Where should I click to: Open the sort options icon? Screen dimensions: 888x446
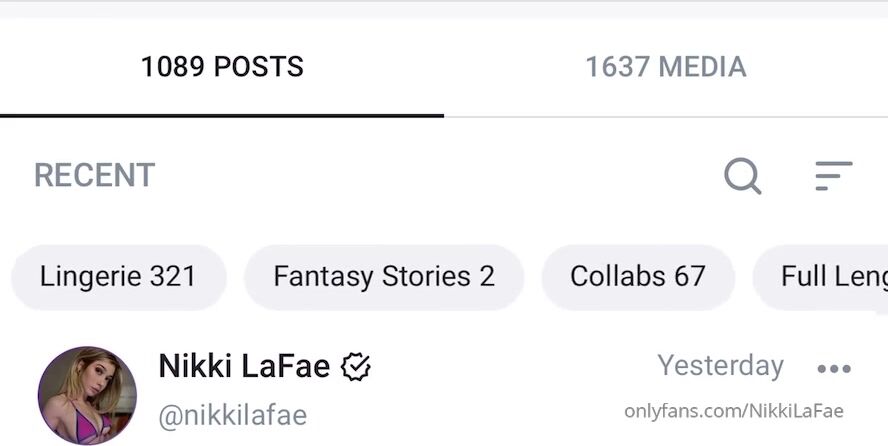click(832, 176)
